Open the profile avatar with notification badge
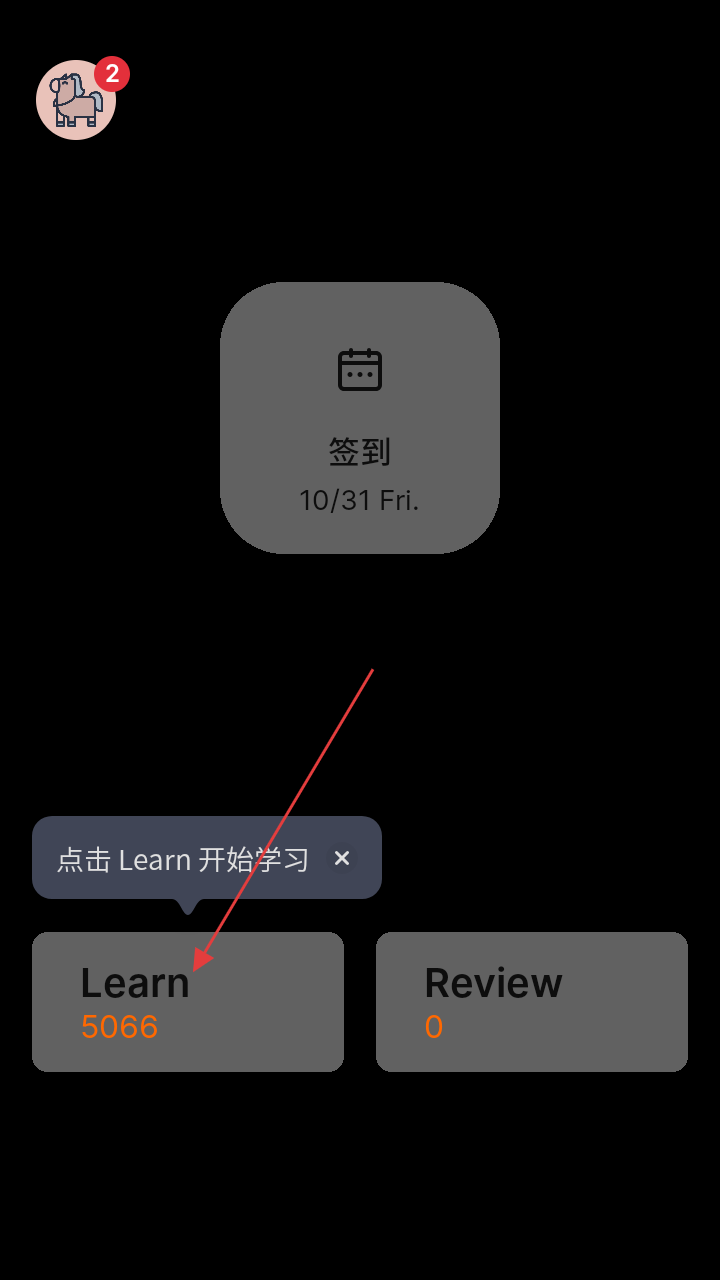 point(76,100)
